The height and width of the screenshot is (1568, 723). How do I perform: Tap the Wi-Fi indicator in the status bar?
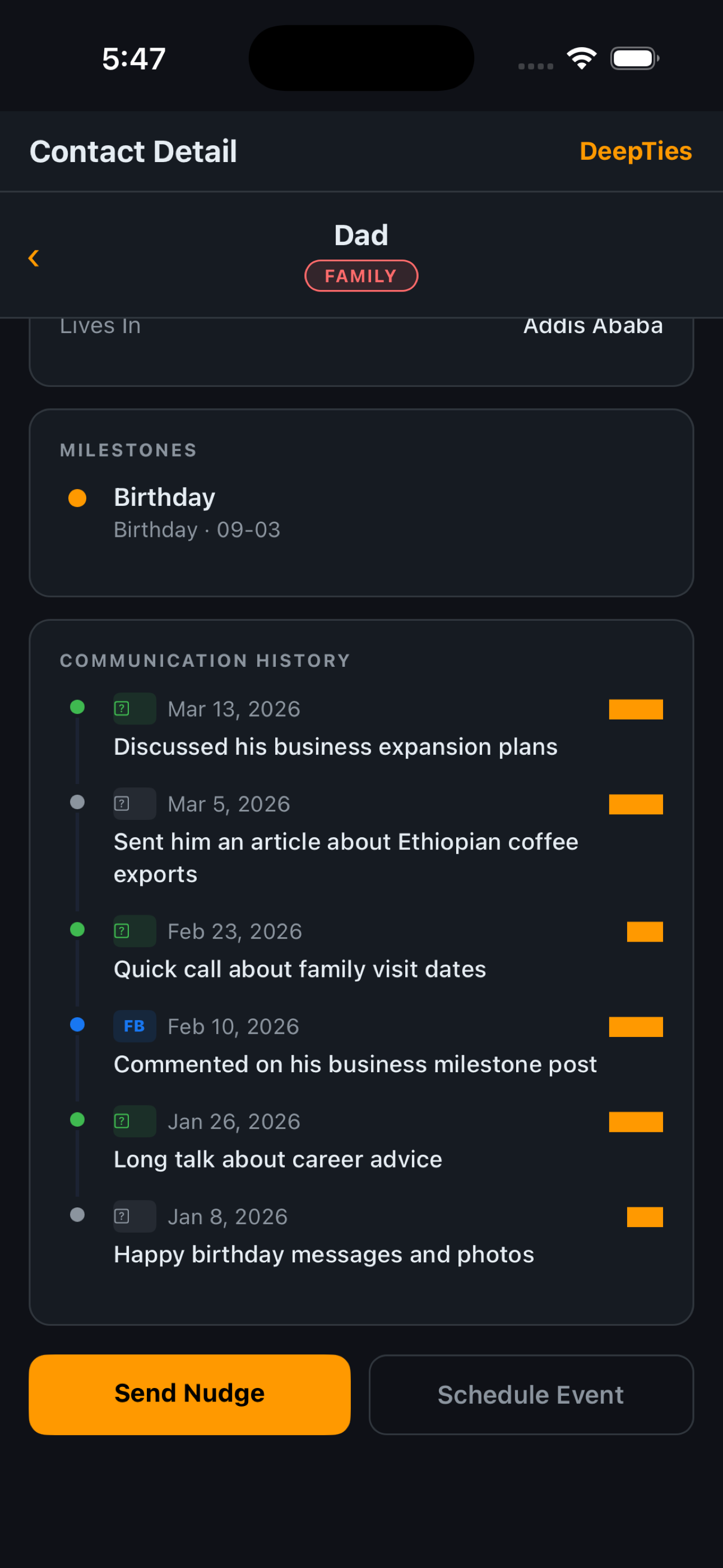point(581,57)
